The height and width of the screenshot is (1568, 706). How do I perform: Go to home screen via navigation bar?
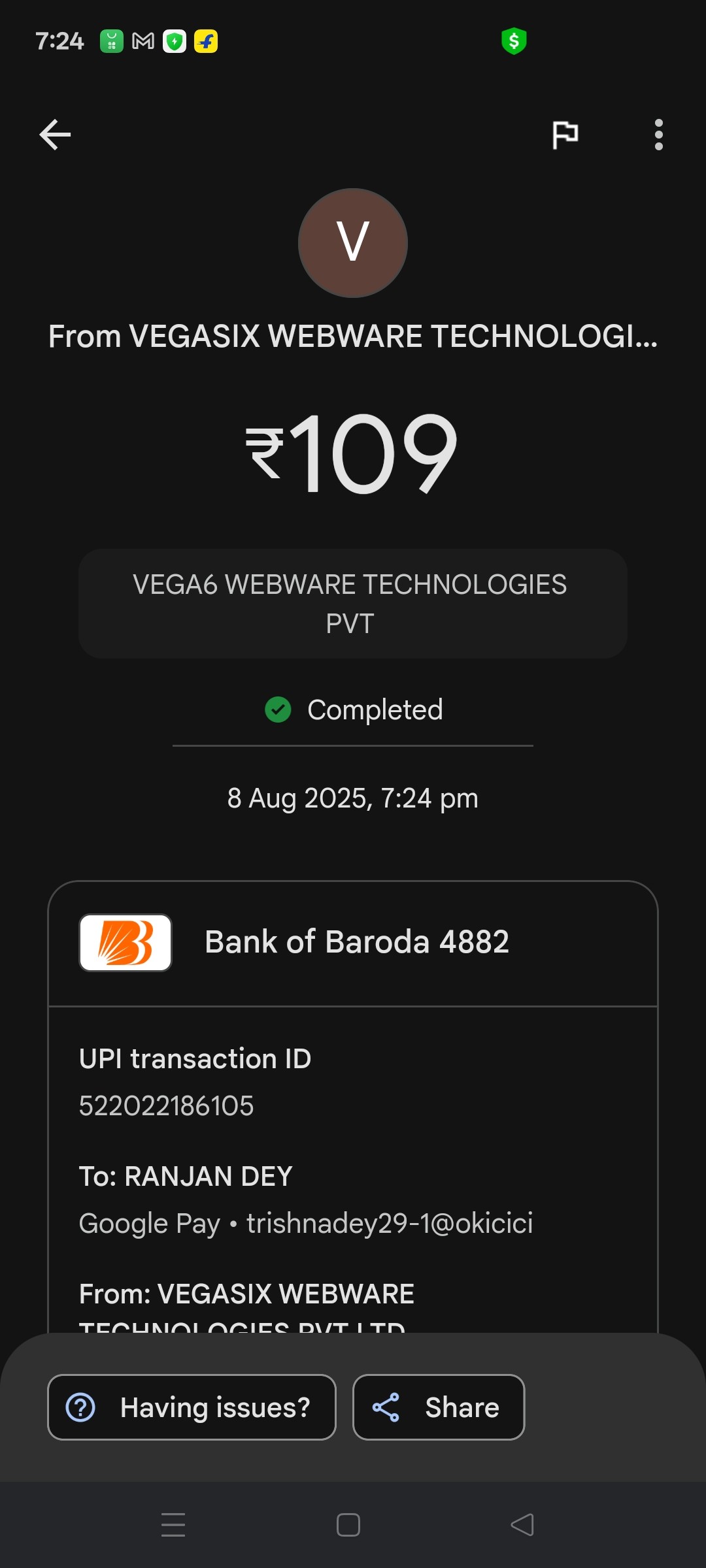348,1525
